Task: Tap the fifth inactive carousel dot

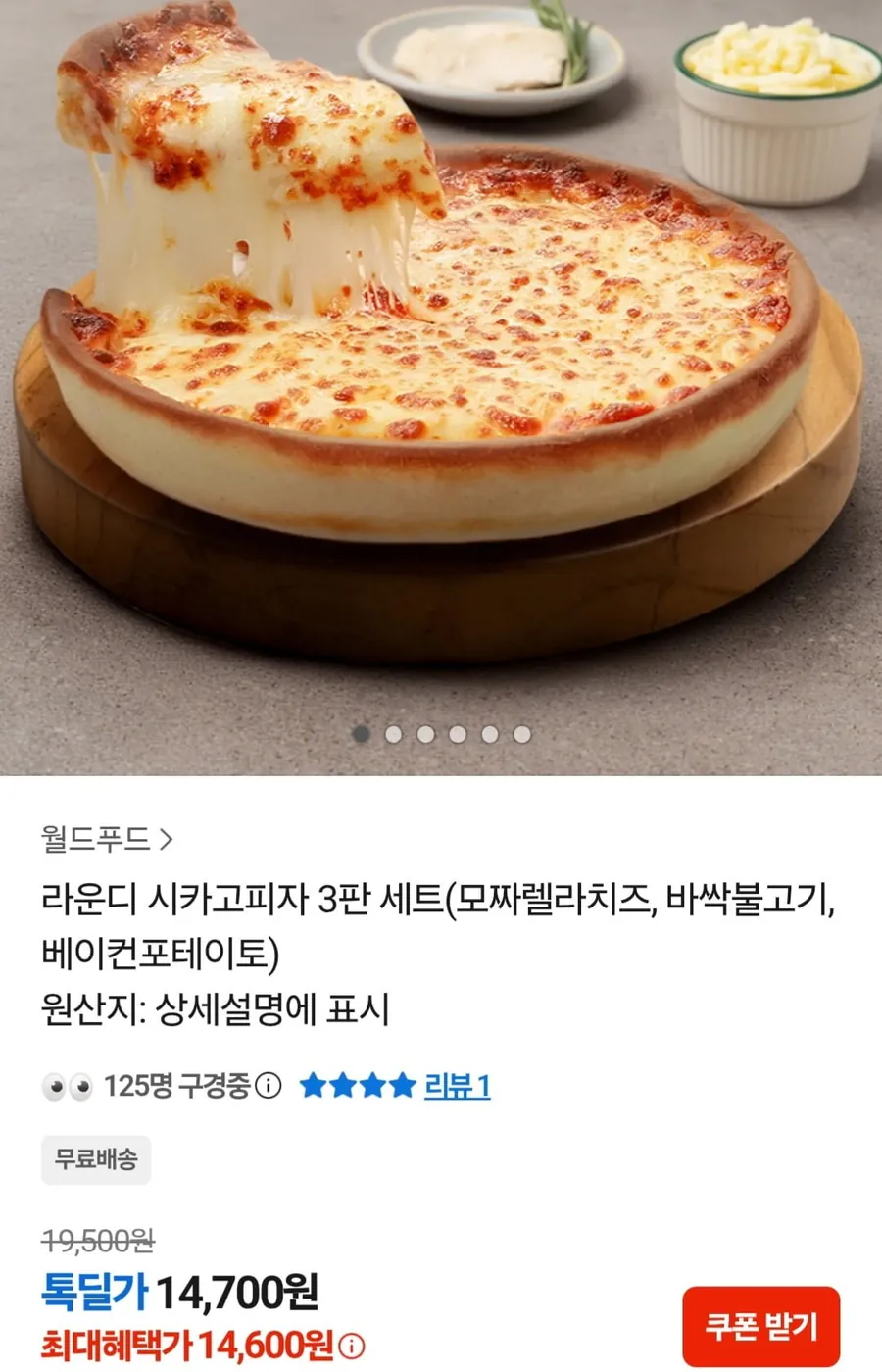Action: tap(488, 733)
